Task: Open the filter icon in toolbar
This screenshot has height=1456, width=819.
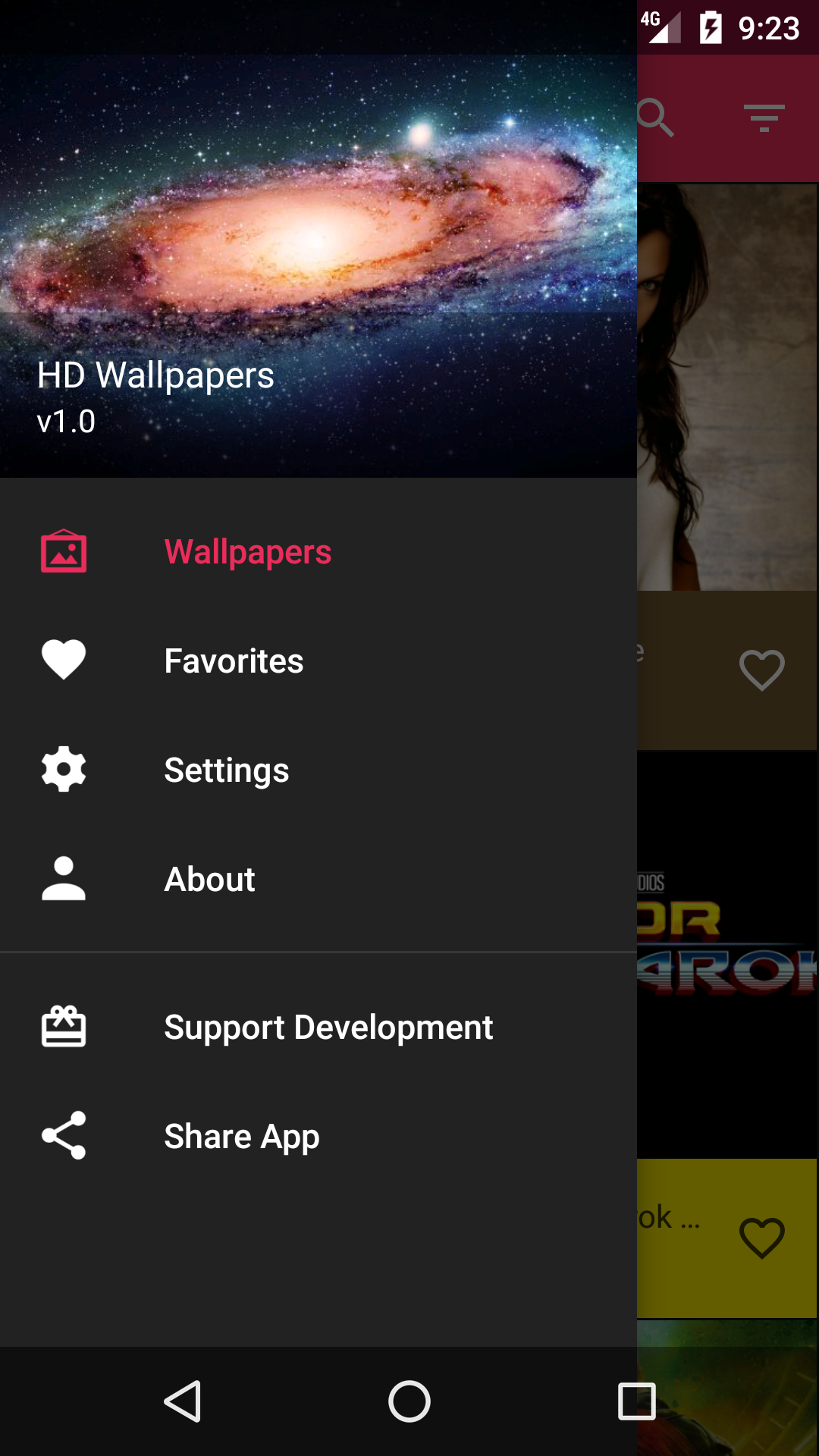Action: coord(764,118)
